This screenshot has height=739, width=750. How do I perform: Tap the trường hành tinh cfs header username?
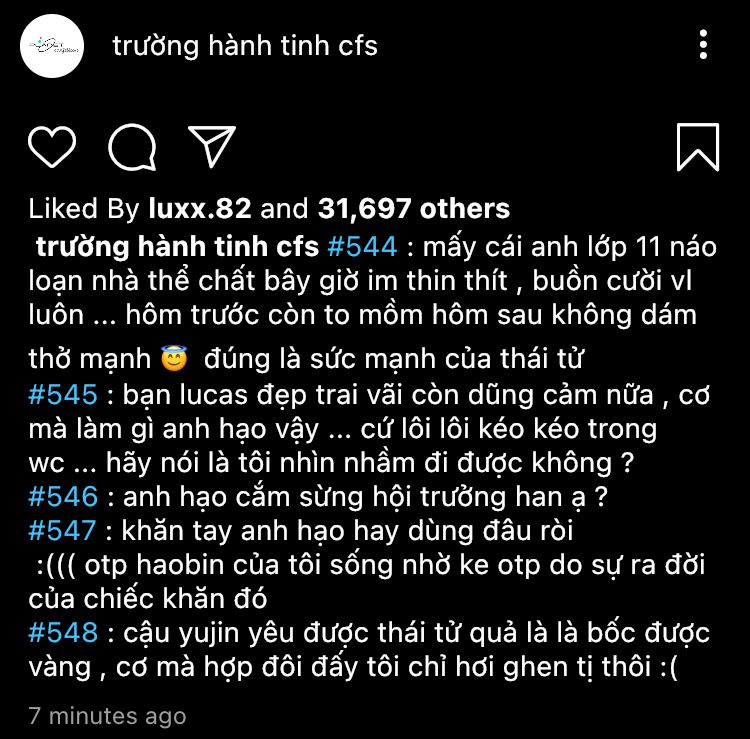point(245,46)
